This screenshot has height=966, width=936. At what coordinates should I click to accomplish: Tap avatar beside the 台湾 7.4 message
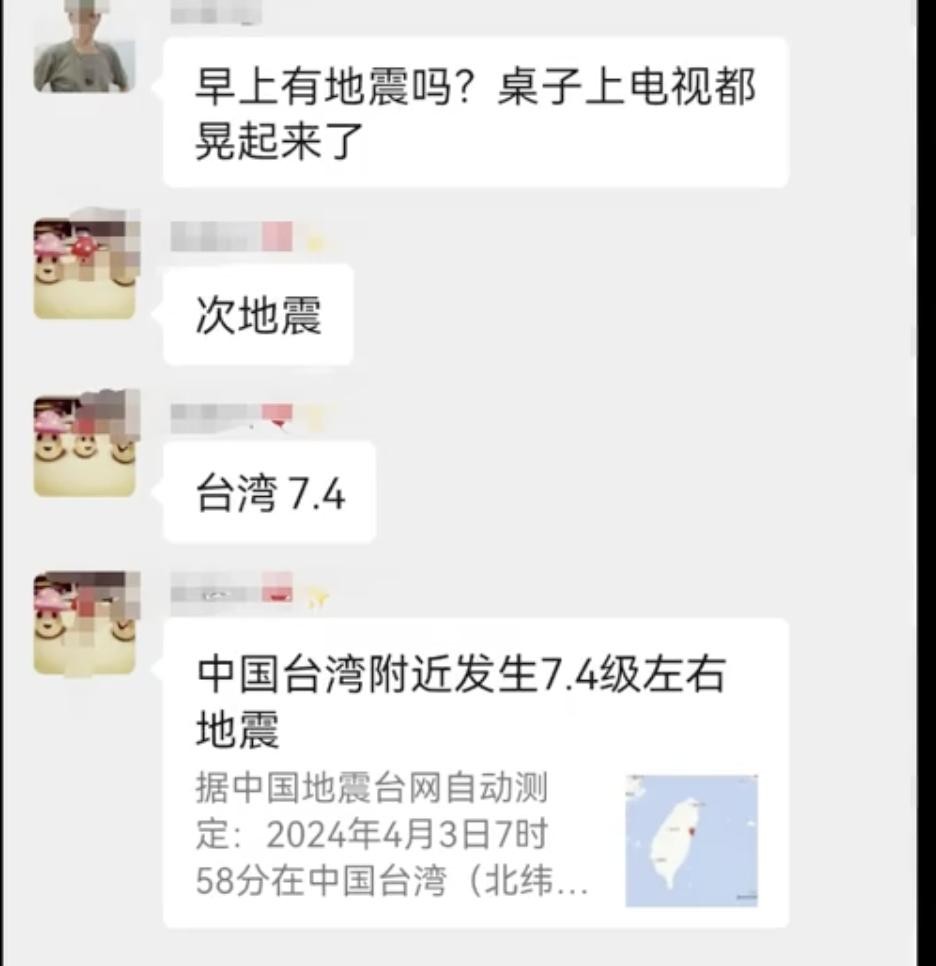[x=84, y=446]
